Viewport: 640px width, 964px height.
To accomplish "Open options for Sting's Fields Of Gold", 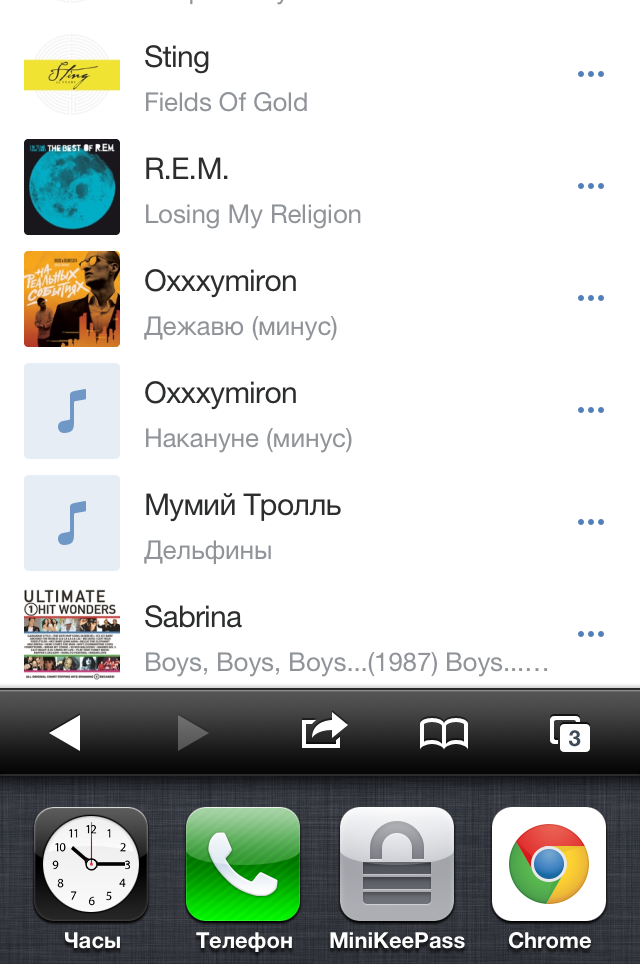I will pos(591,75).
